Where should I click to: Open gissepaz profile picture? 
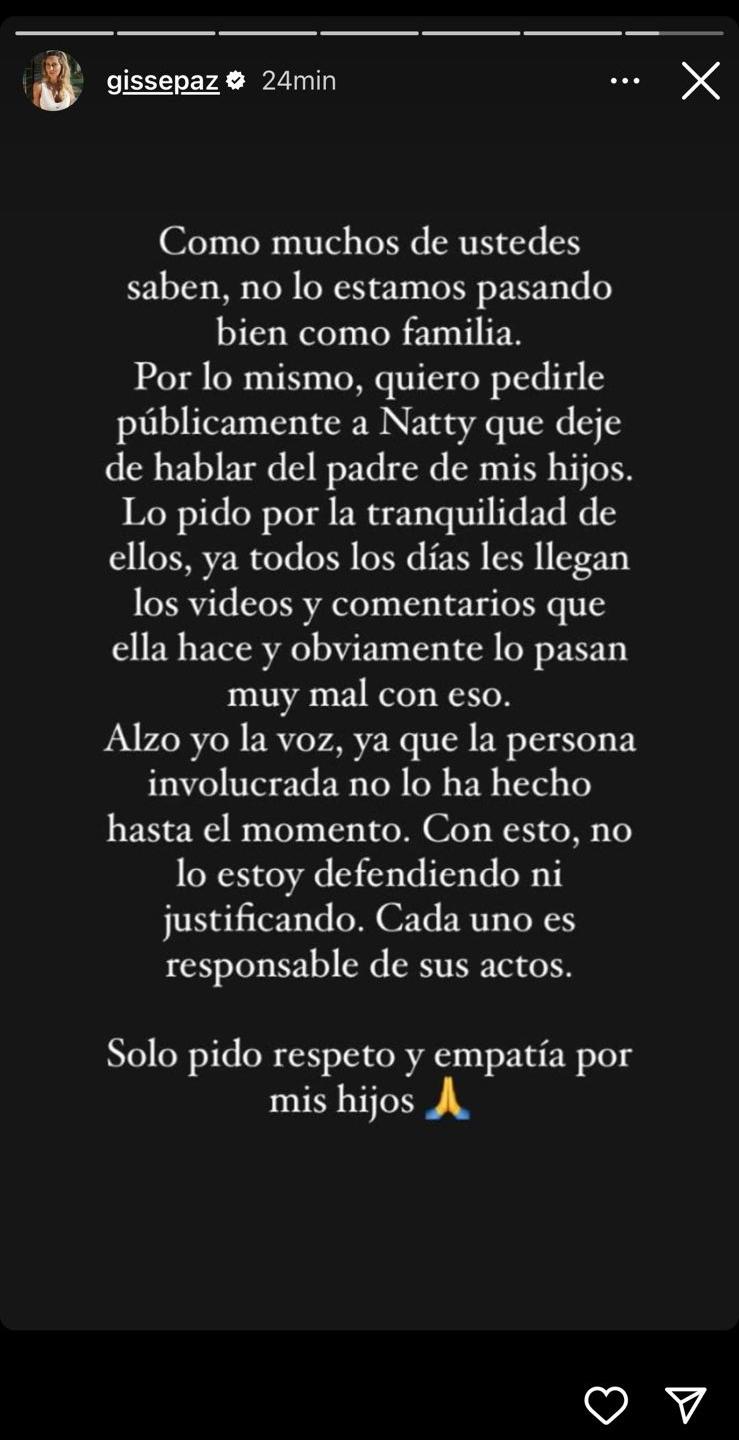click(53, 80)
